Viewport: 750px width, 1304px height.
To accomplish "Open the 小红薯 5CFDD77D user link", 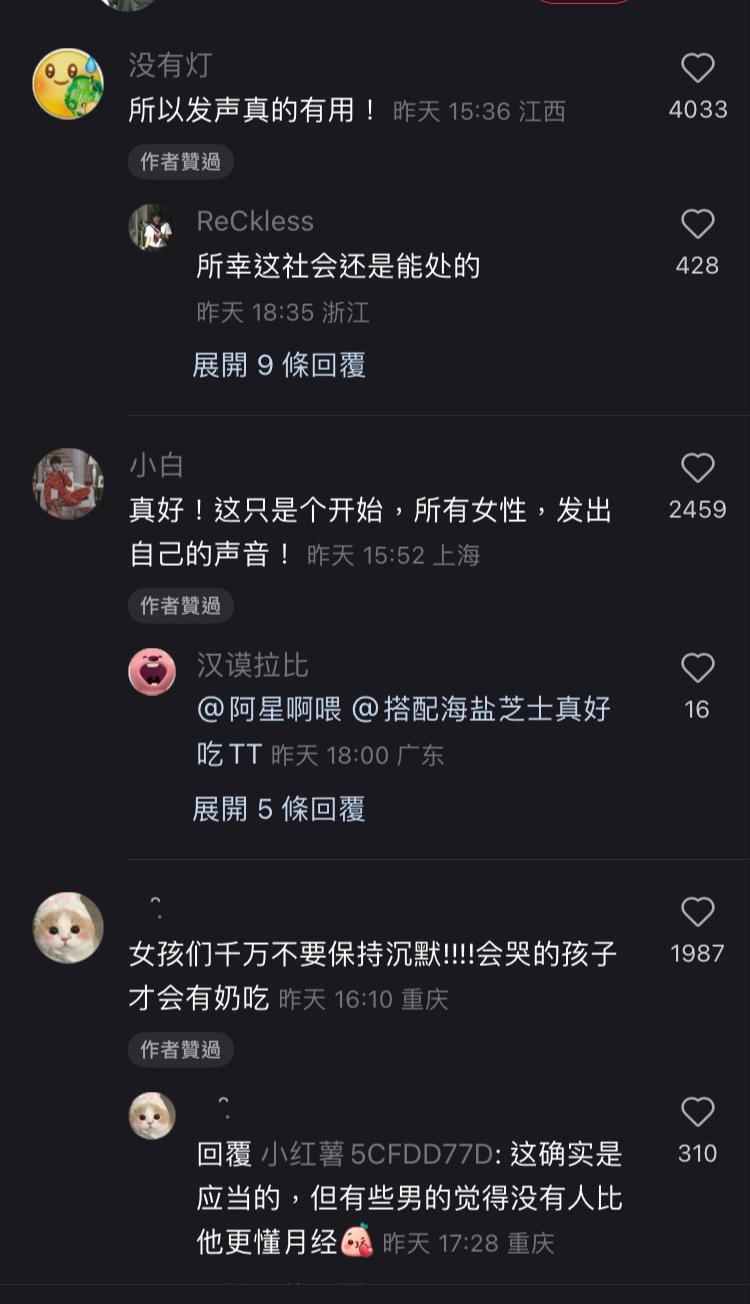I will click(x=378, y=1154).
